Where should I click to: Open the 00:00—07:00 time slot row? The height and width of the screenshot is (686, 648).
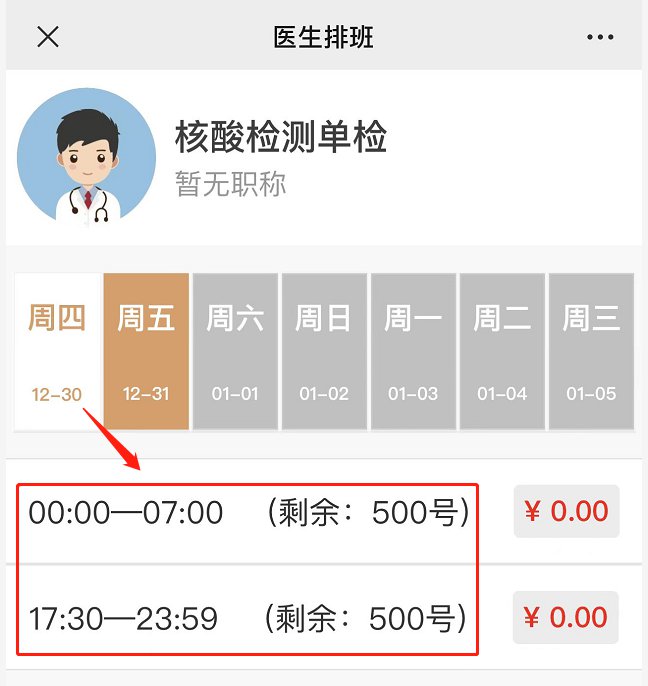(x=248, y=513)
